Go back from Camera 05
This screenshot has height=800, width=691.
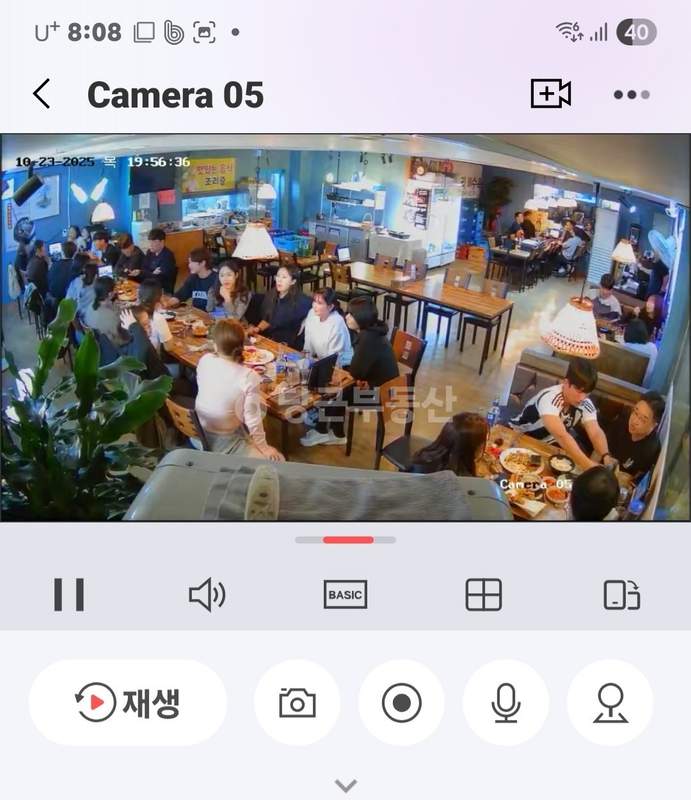tap(41, 94)
